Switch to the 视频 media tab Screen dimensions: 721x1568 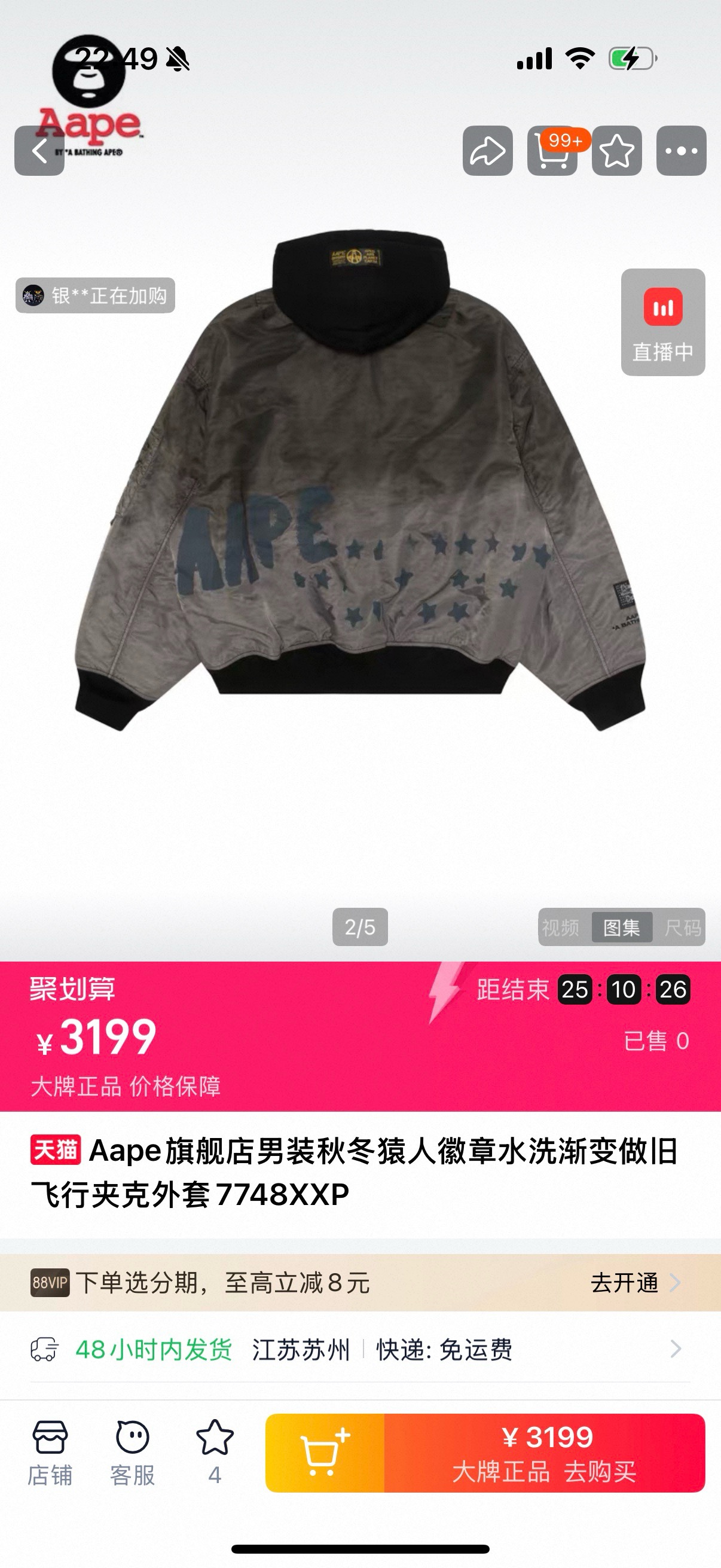561,927
